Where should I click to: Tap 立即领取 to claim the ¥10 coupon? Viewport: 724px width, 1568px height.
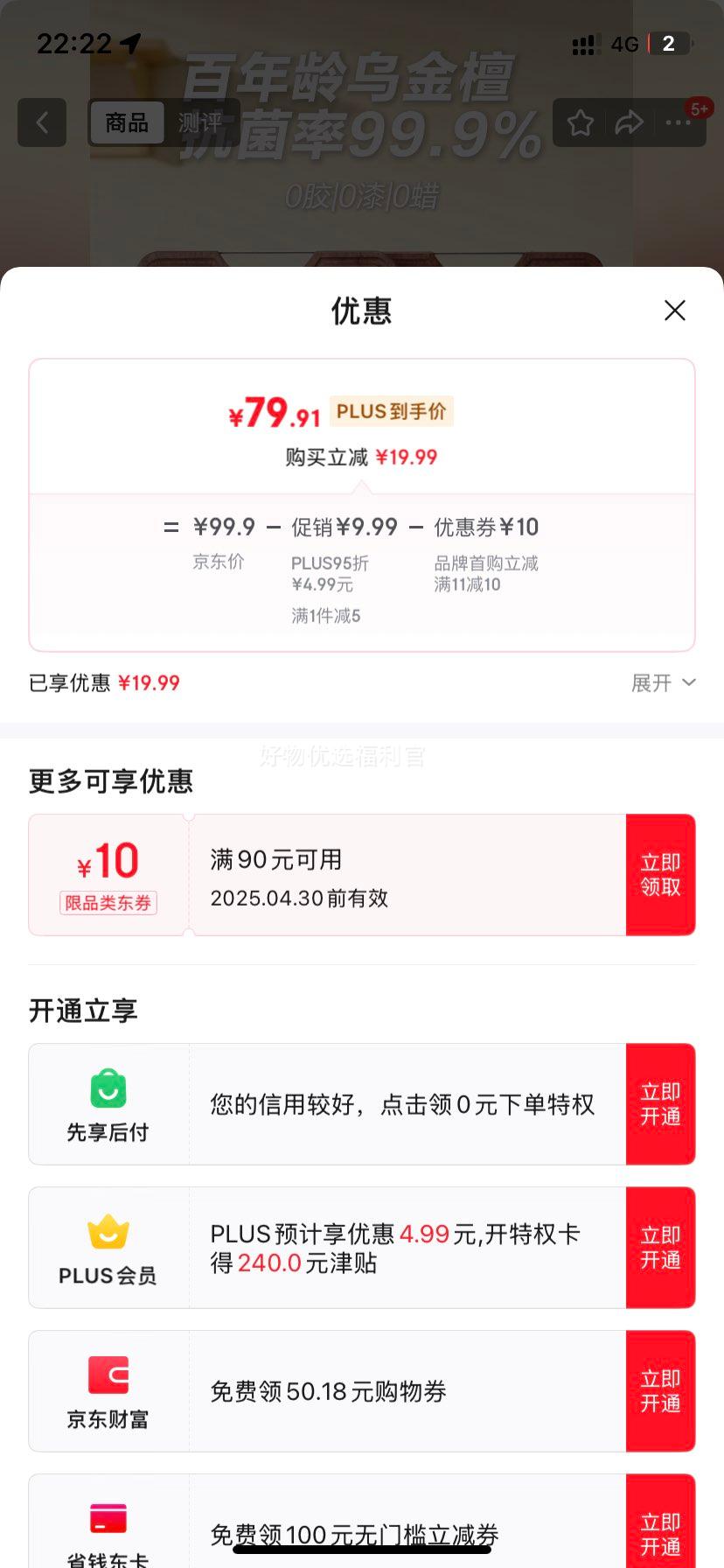pos(660,873)
